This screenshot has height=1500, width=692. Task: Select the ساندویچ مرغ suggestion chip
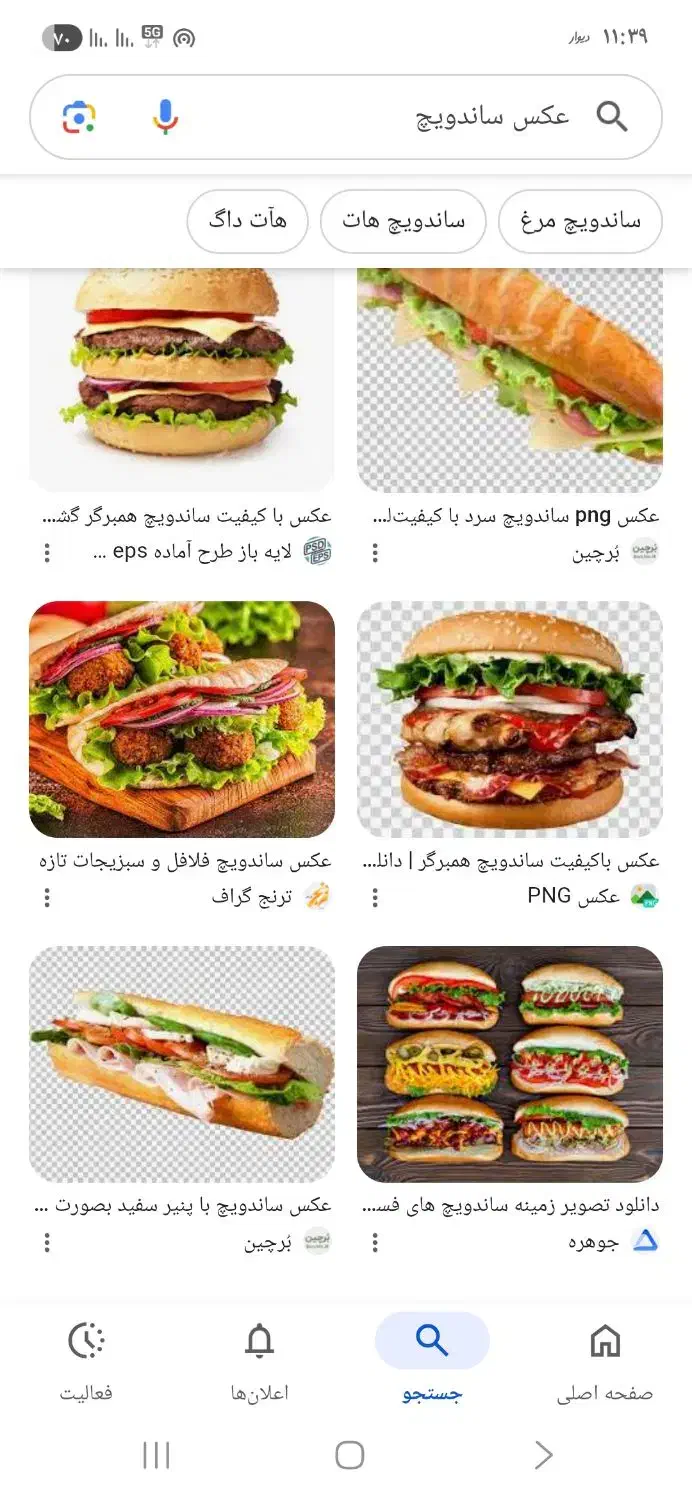tap(580, 221)
